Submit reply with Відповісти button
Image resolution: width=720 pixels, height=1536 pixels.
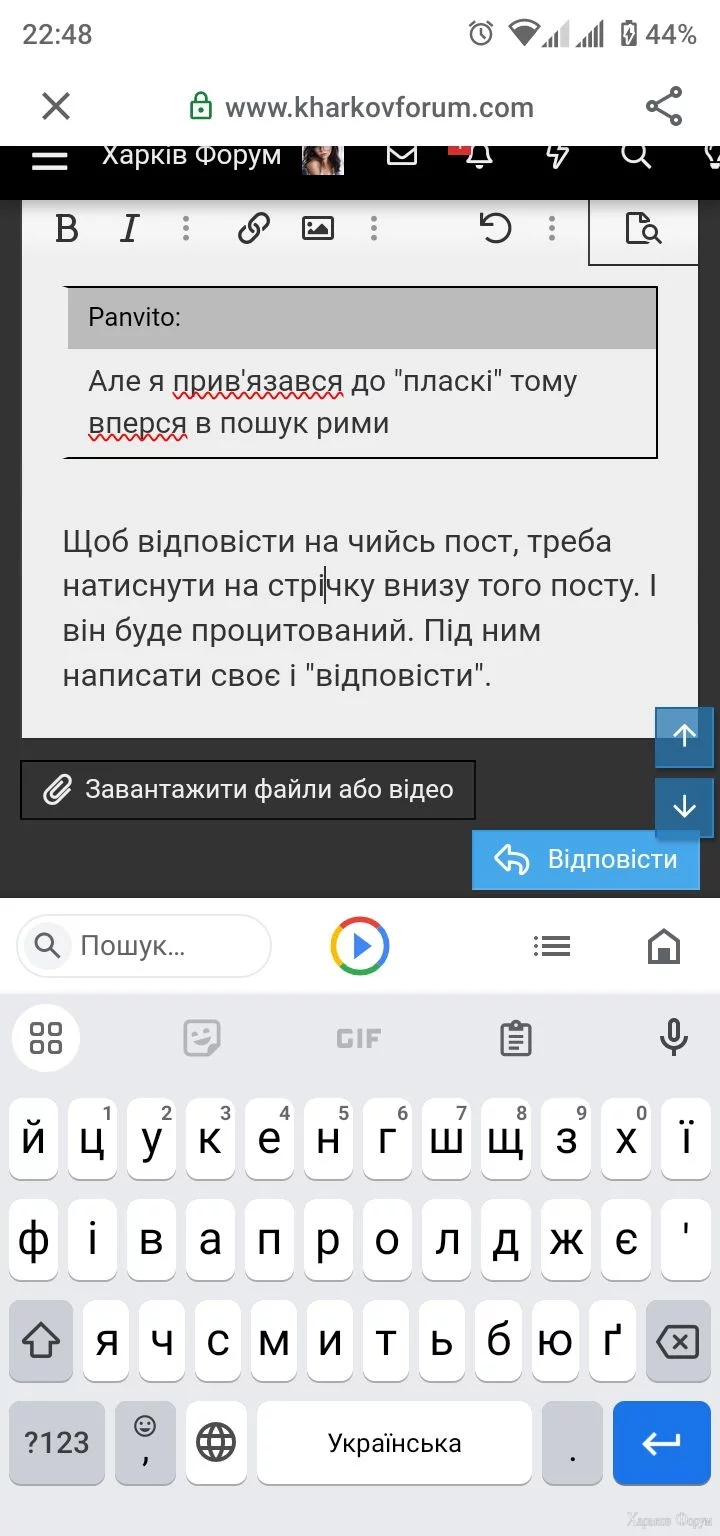pos(586,860)
